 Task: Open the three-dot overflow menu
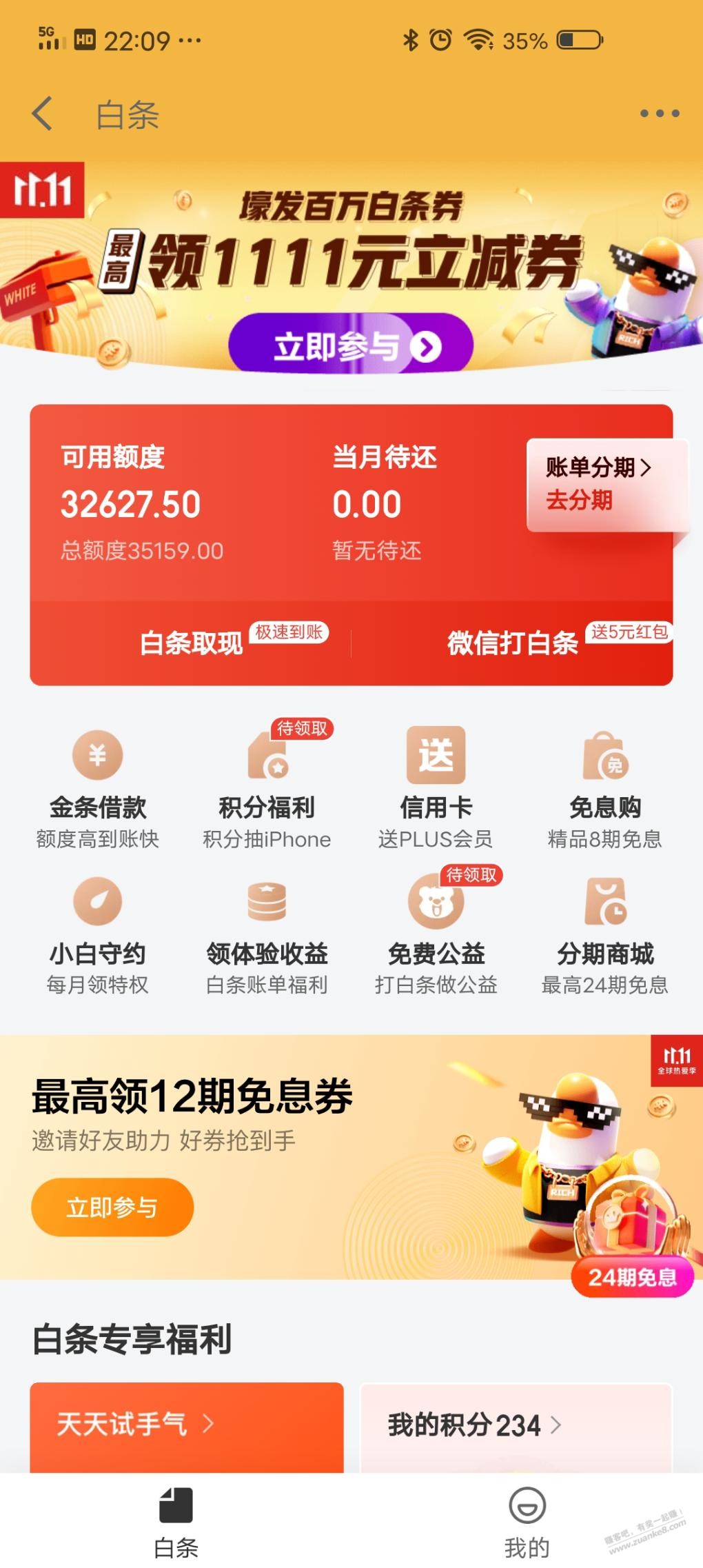pos(659,114)
